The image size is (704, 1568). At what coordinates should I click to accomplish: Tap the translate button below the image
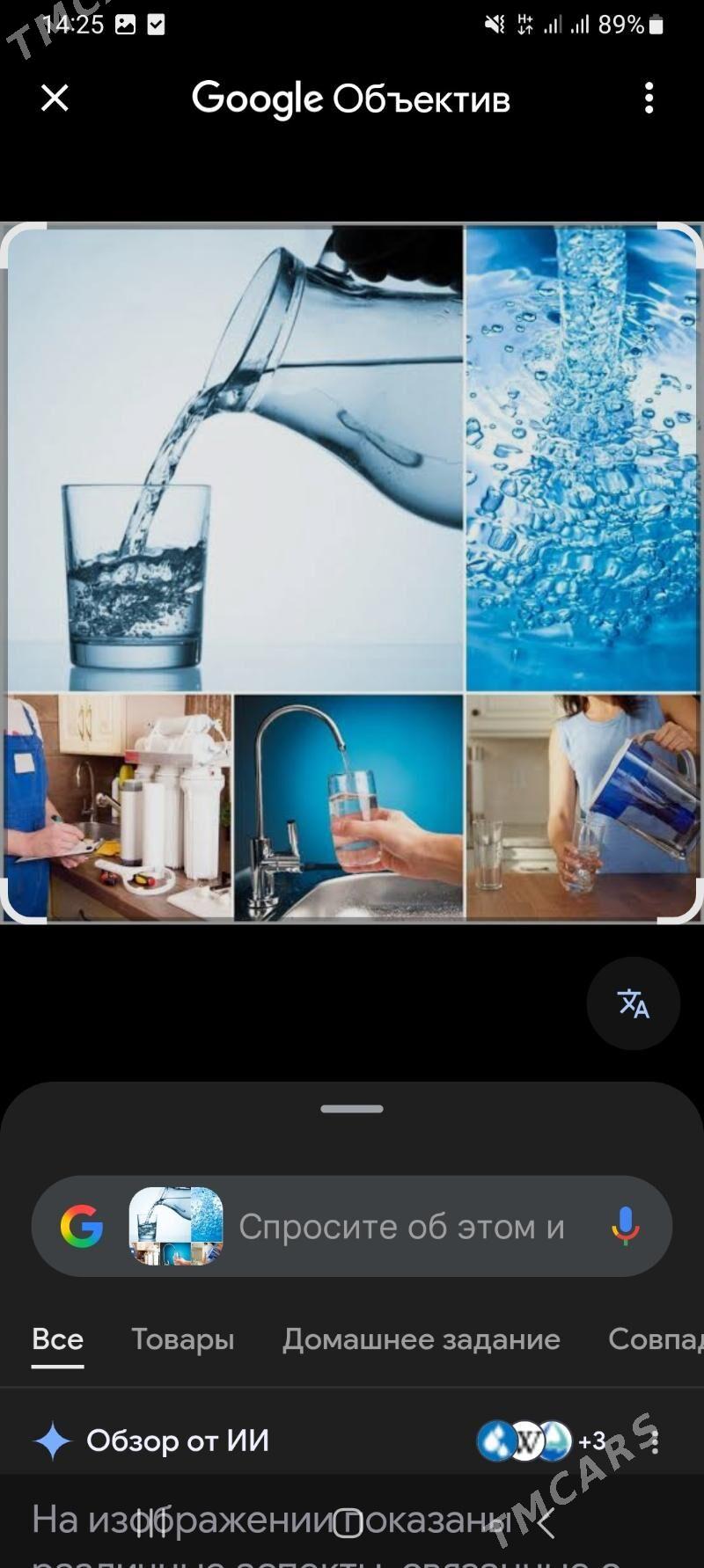click(633, 1003)
